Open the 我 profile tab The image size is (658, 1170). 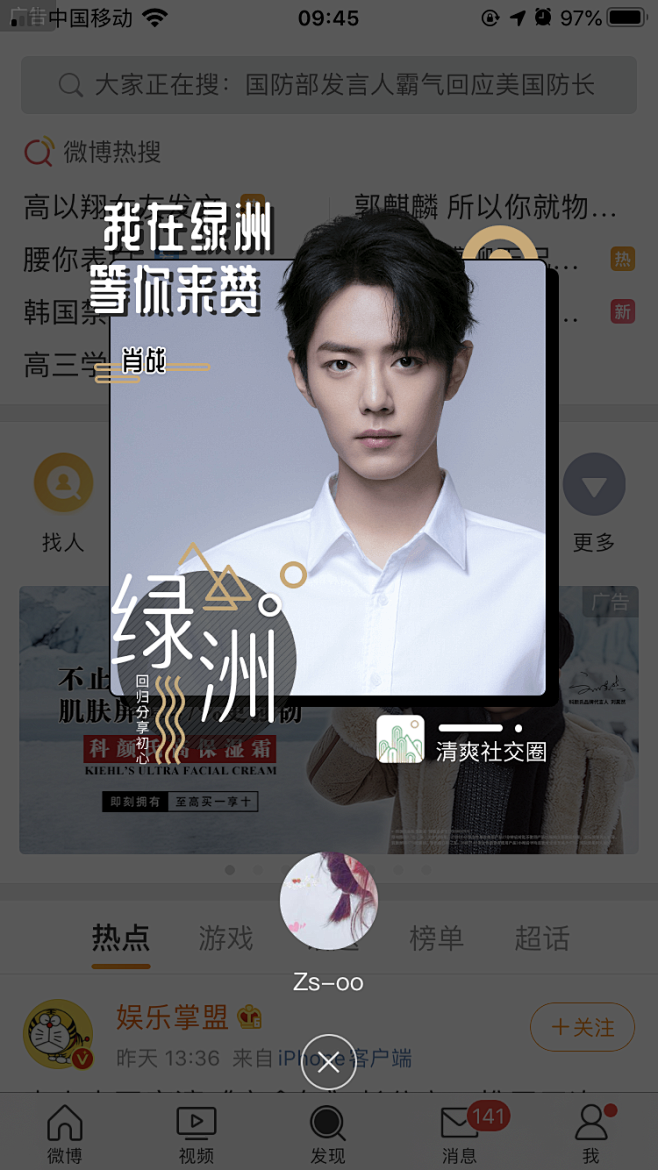[x=591, y=1134]
